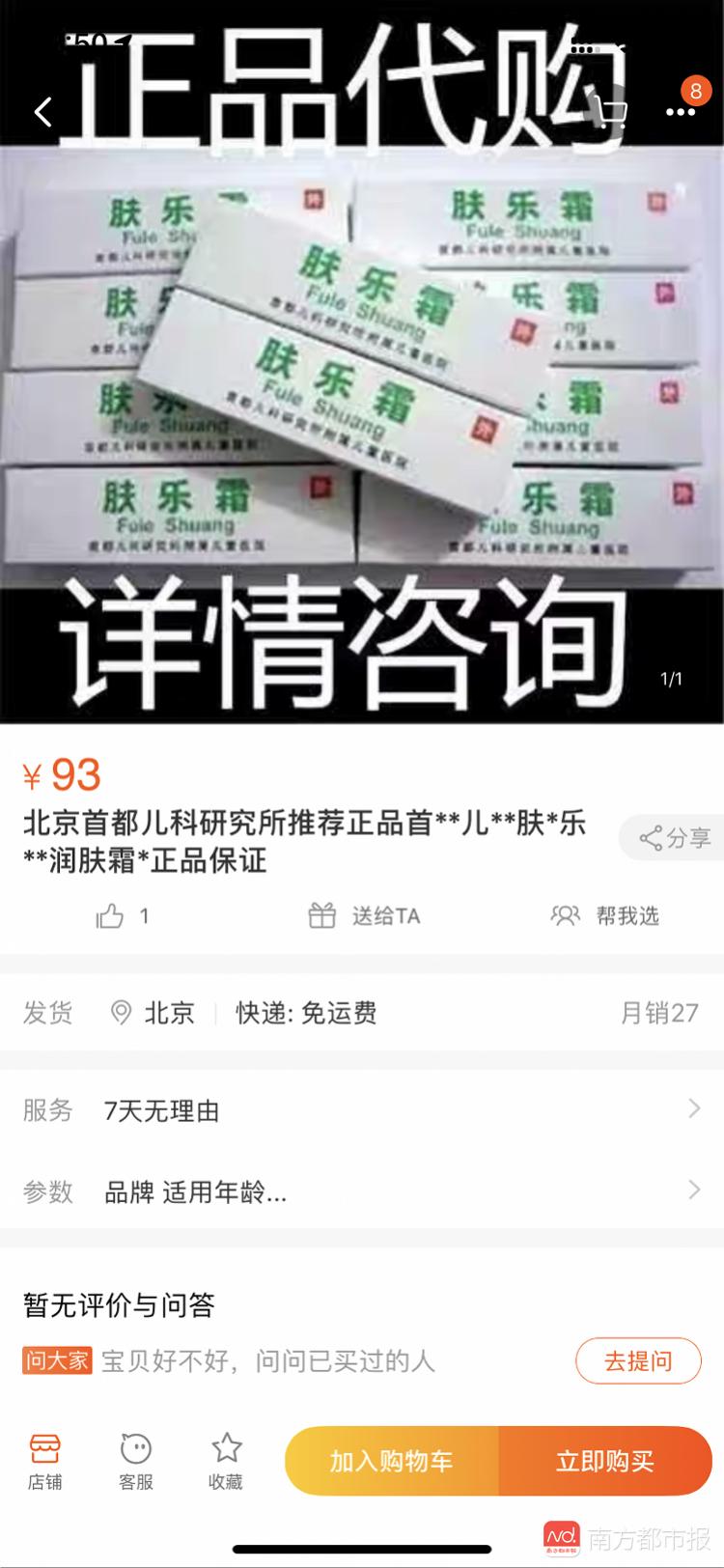Tap the thumbs-up like icon
Image resolution: width=724 pixels, height=1568 pixels.
[x=114, y=916]
